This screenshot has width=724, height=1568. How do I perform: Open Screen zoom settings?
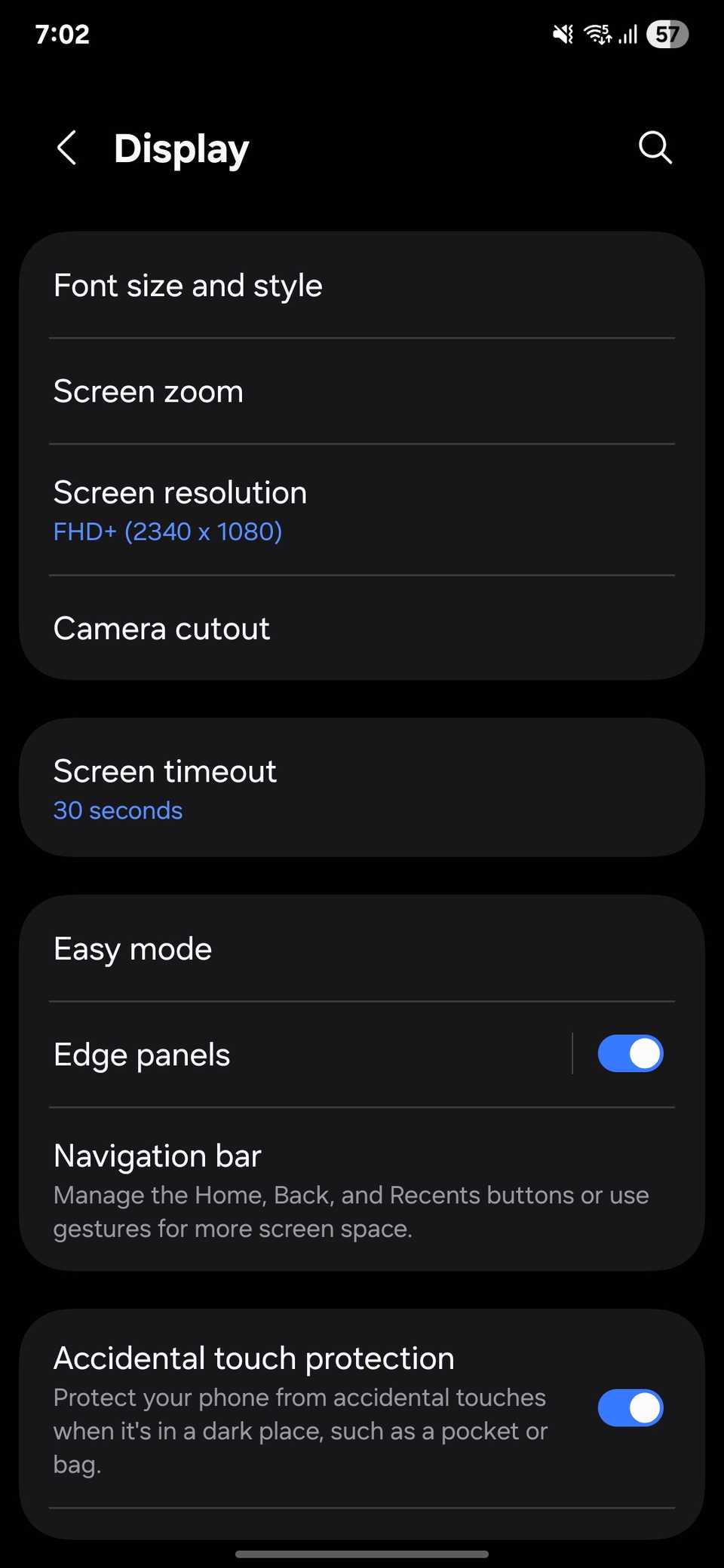(x=148, y=391)
